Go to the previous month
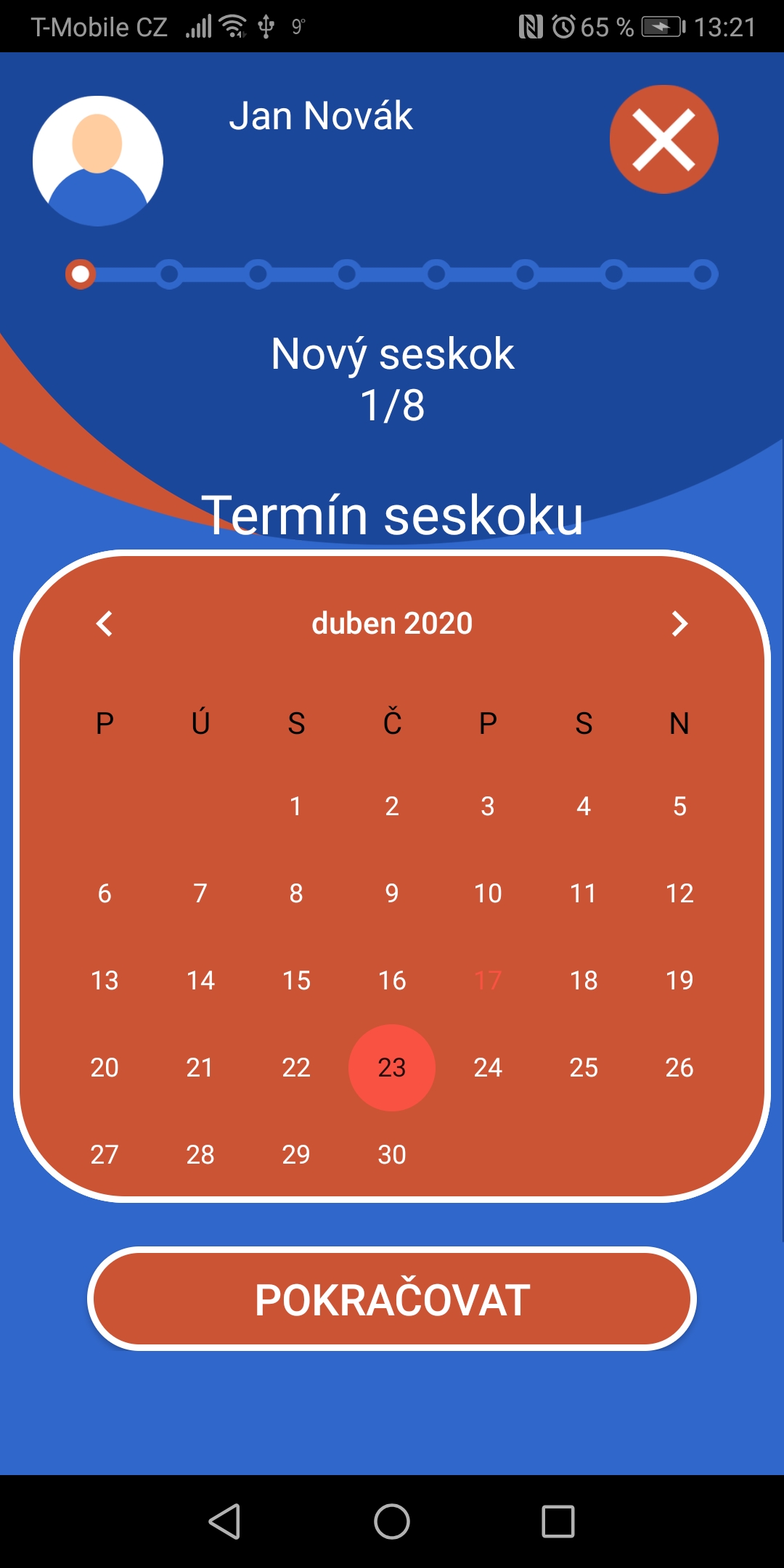The image size is (784, 1568). click(x=105, y=624)
